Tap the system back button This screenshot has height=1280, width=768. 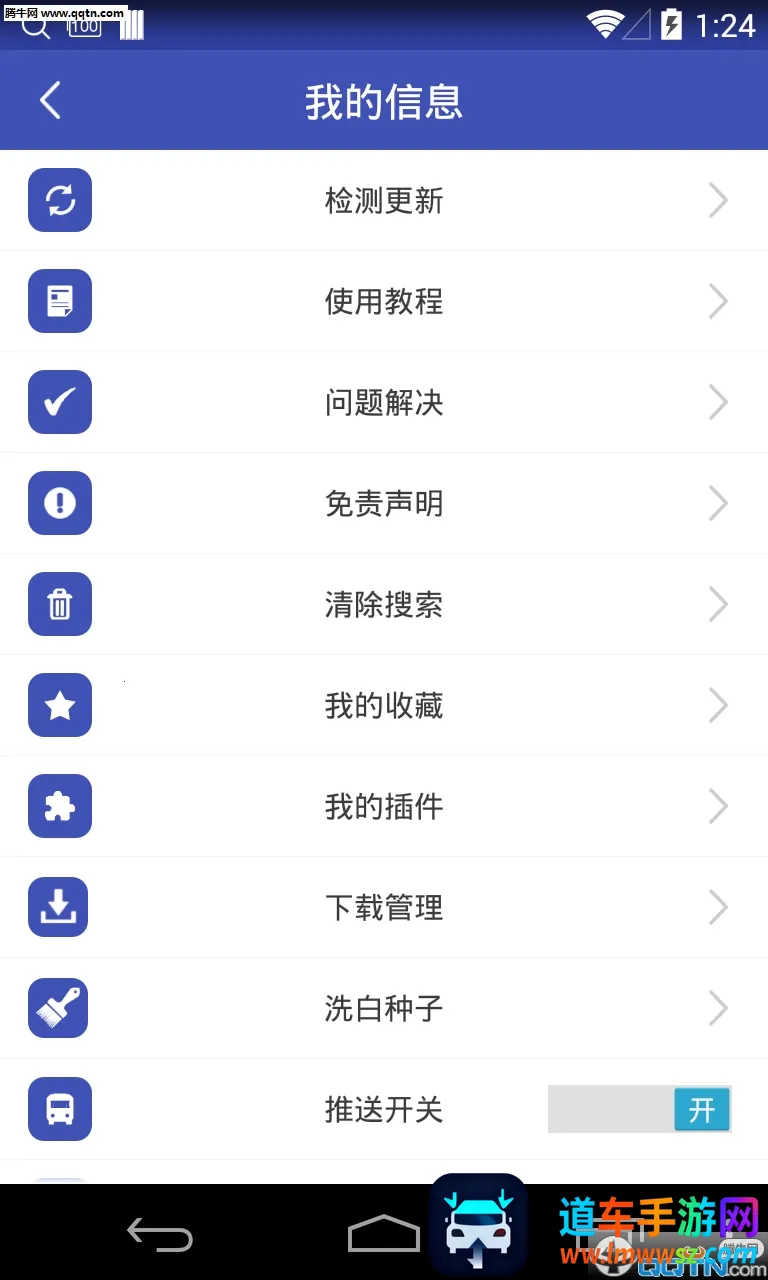tap(160, 1234)
